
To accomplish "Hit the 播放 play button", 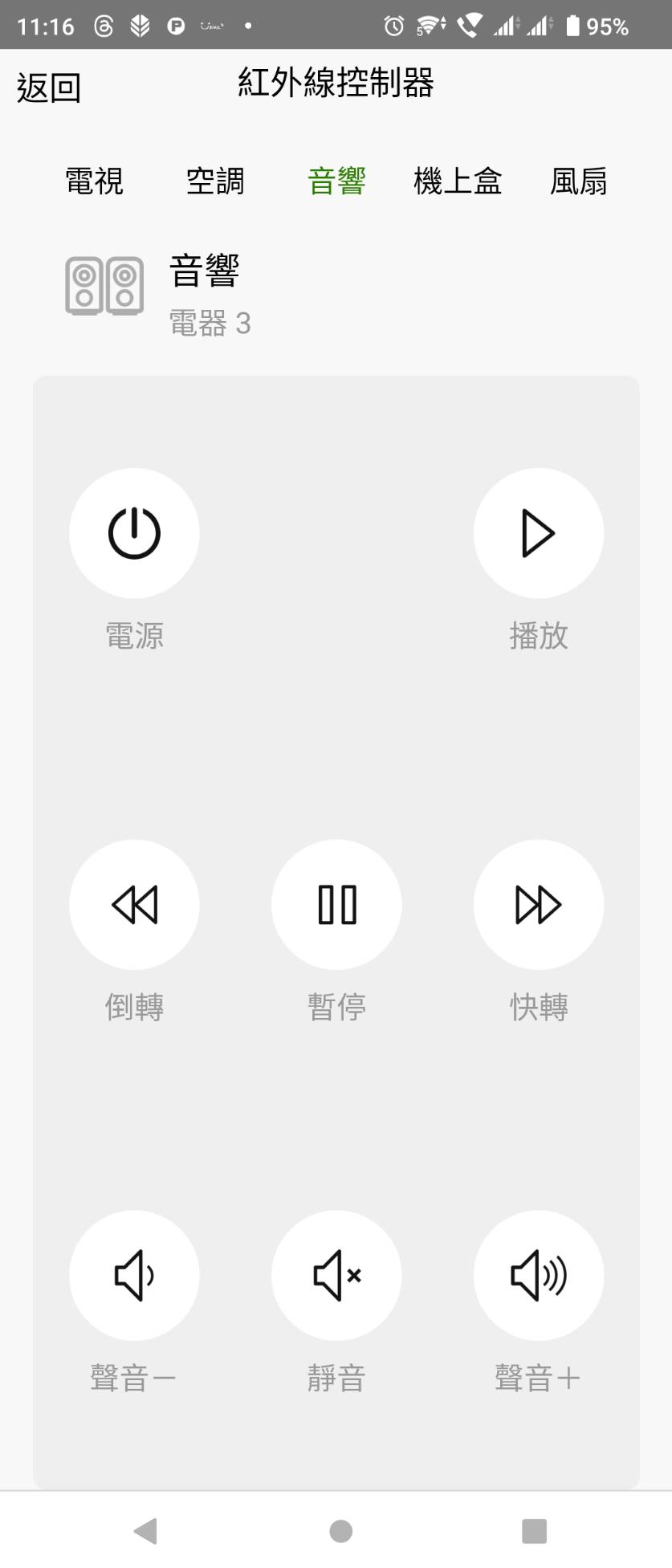I will coord(539,533).
